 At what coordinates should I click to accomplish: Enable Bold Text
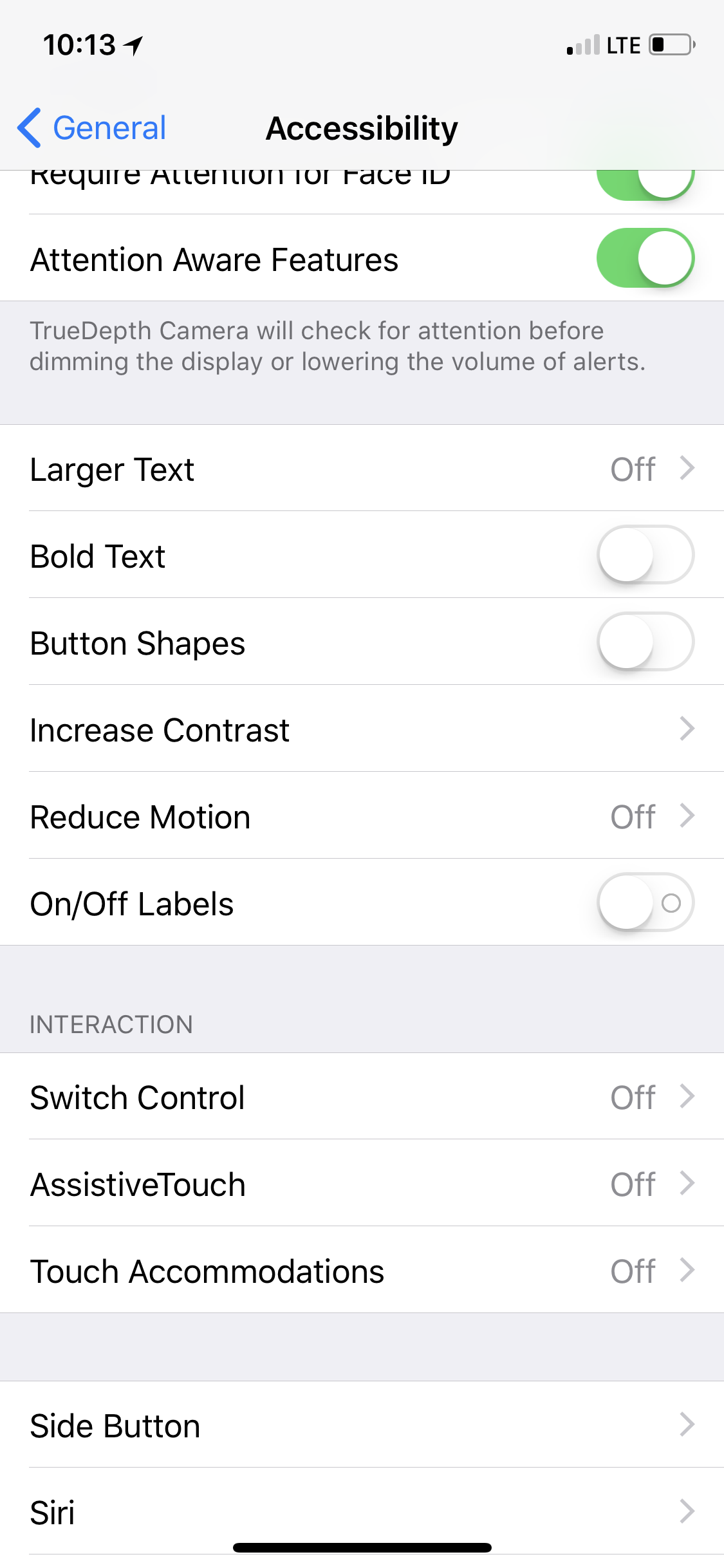click(x=645, y=555)
